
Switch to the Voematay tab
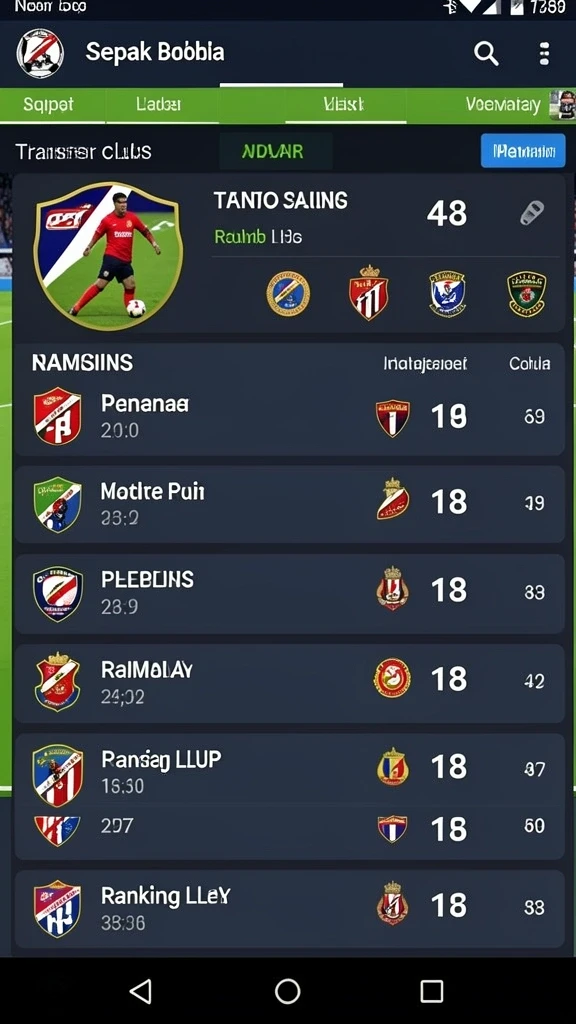[503, 104]
